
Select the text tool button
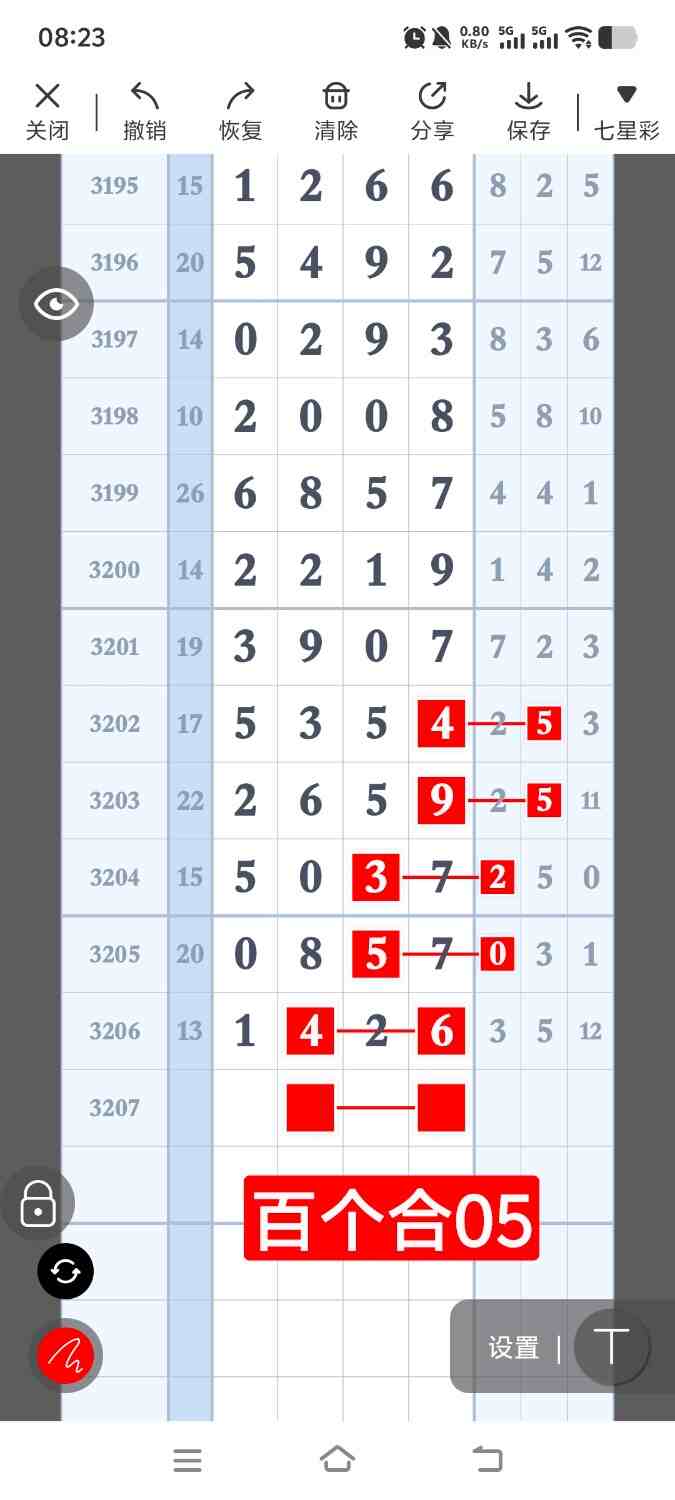[x=610, y=1347]
